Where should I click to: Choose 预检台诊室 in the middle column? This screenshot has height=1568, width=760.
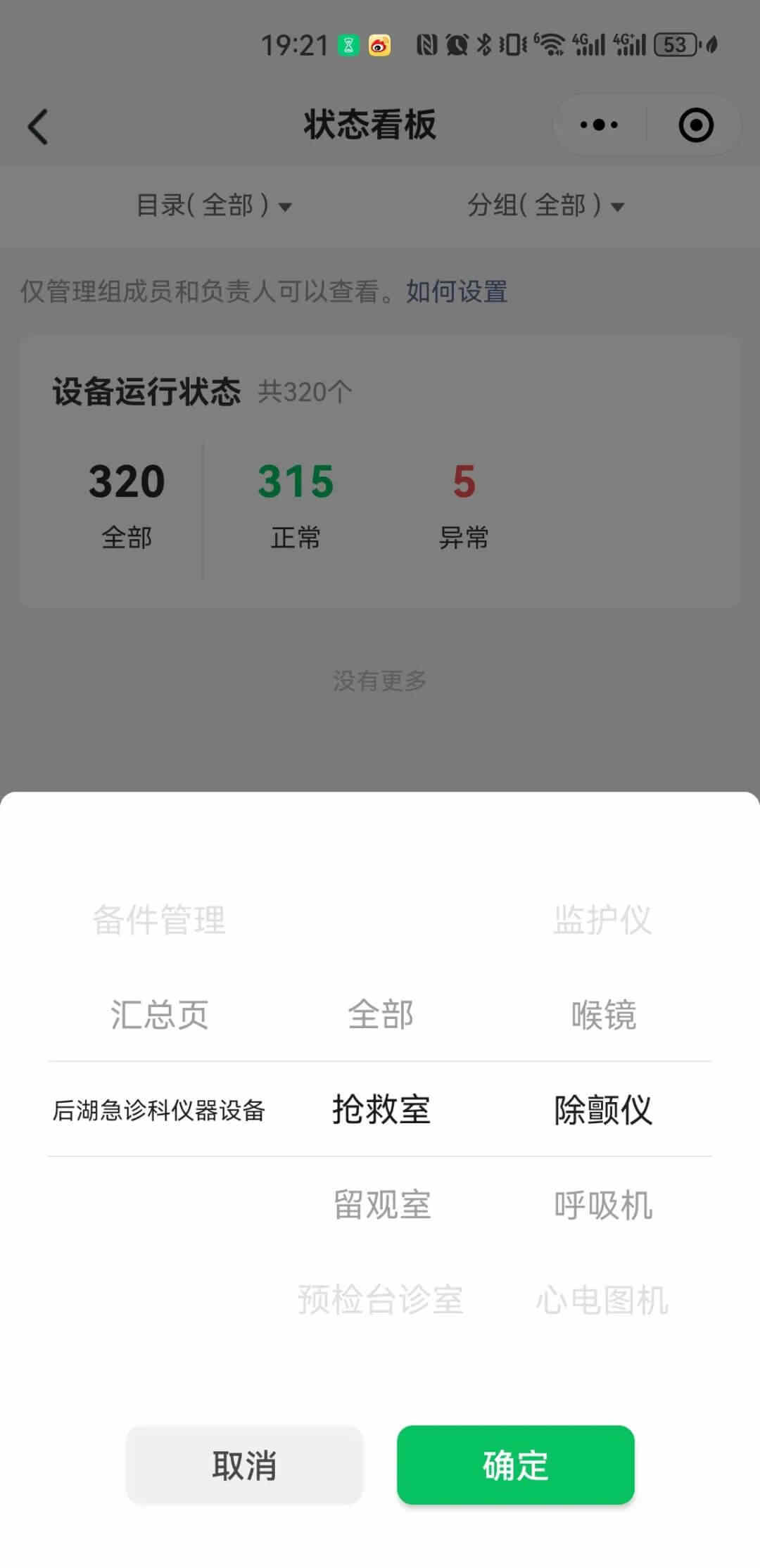point(380,1299)
